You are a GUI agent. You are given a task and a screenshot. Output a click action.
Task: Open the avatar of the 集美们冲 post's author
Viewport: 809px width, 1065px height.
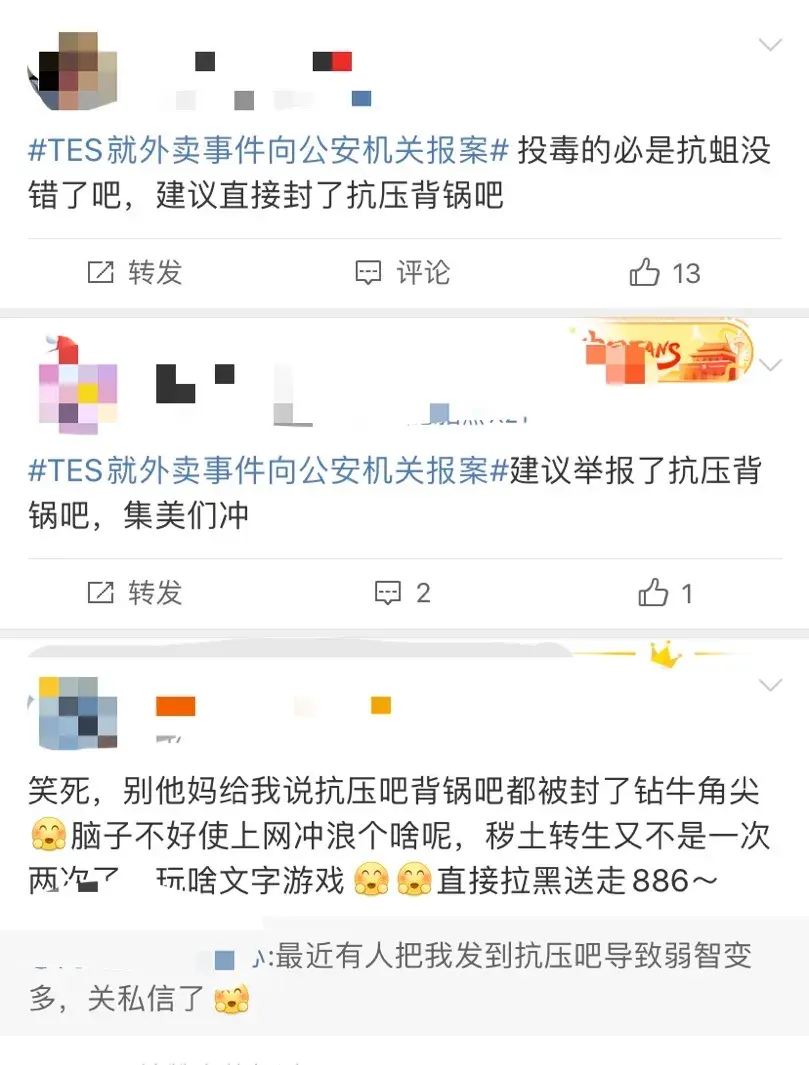(78, 388)
